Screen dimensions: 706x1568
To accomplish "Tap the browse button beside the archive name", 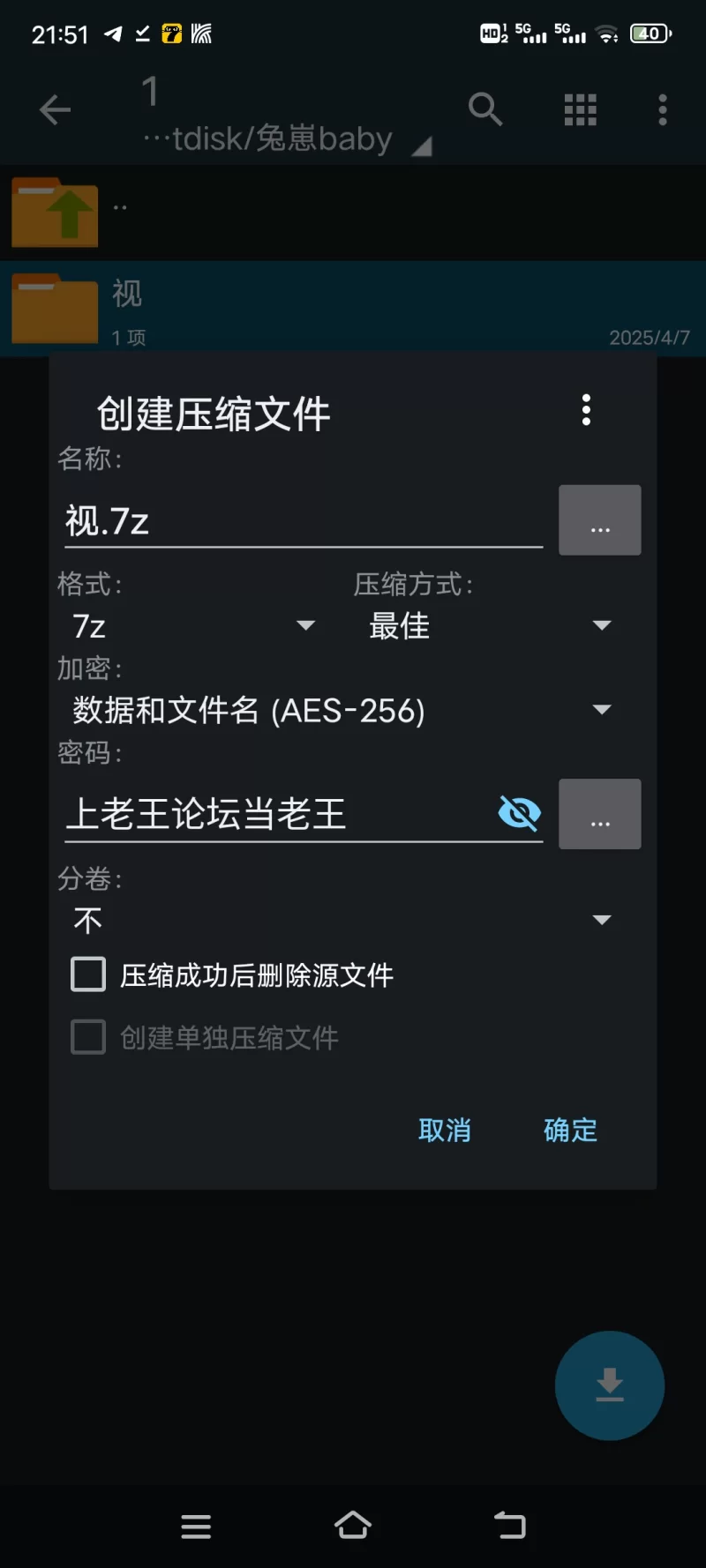I will pos(599,520).
